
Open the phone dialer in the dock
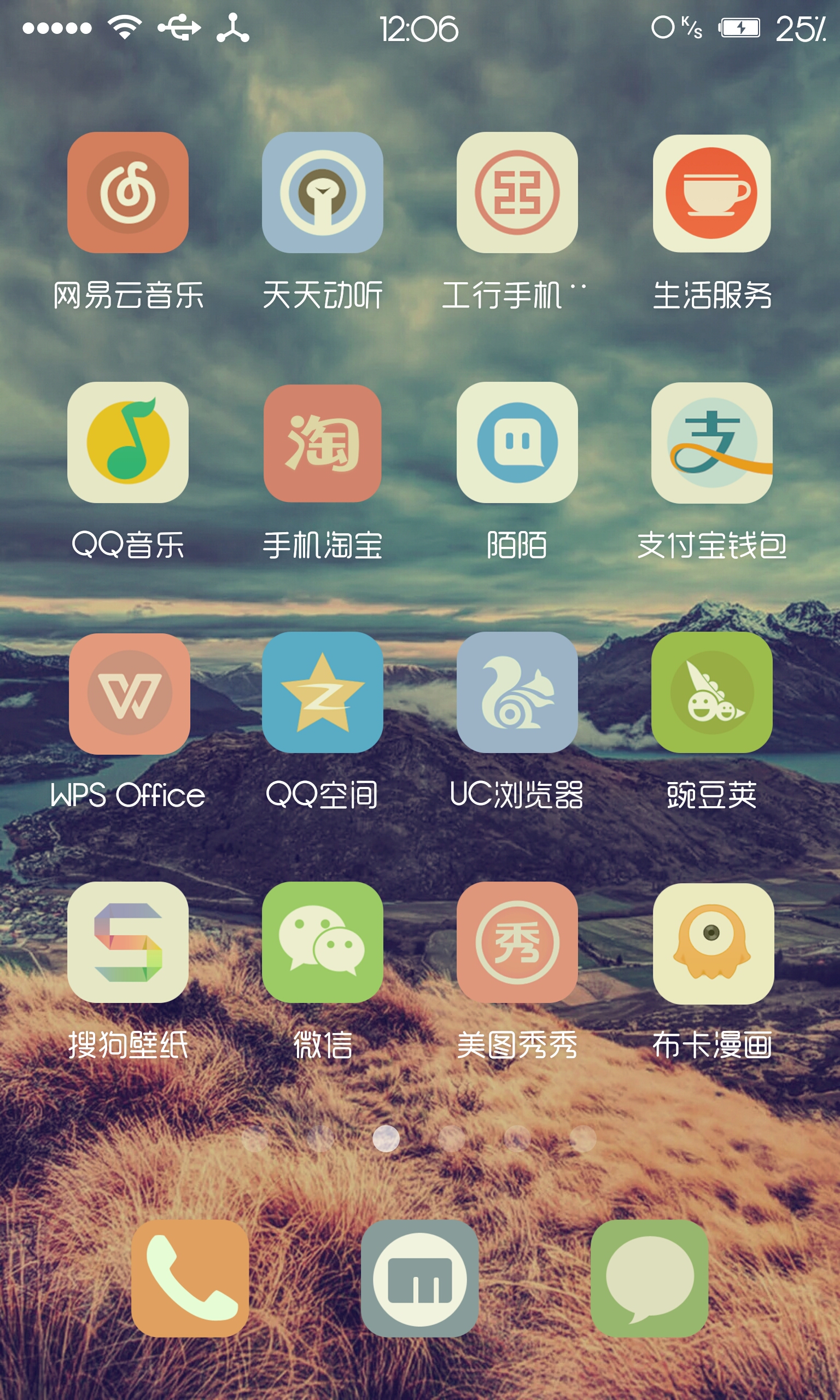coord(190,1277)
